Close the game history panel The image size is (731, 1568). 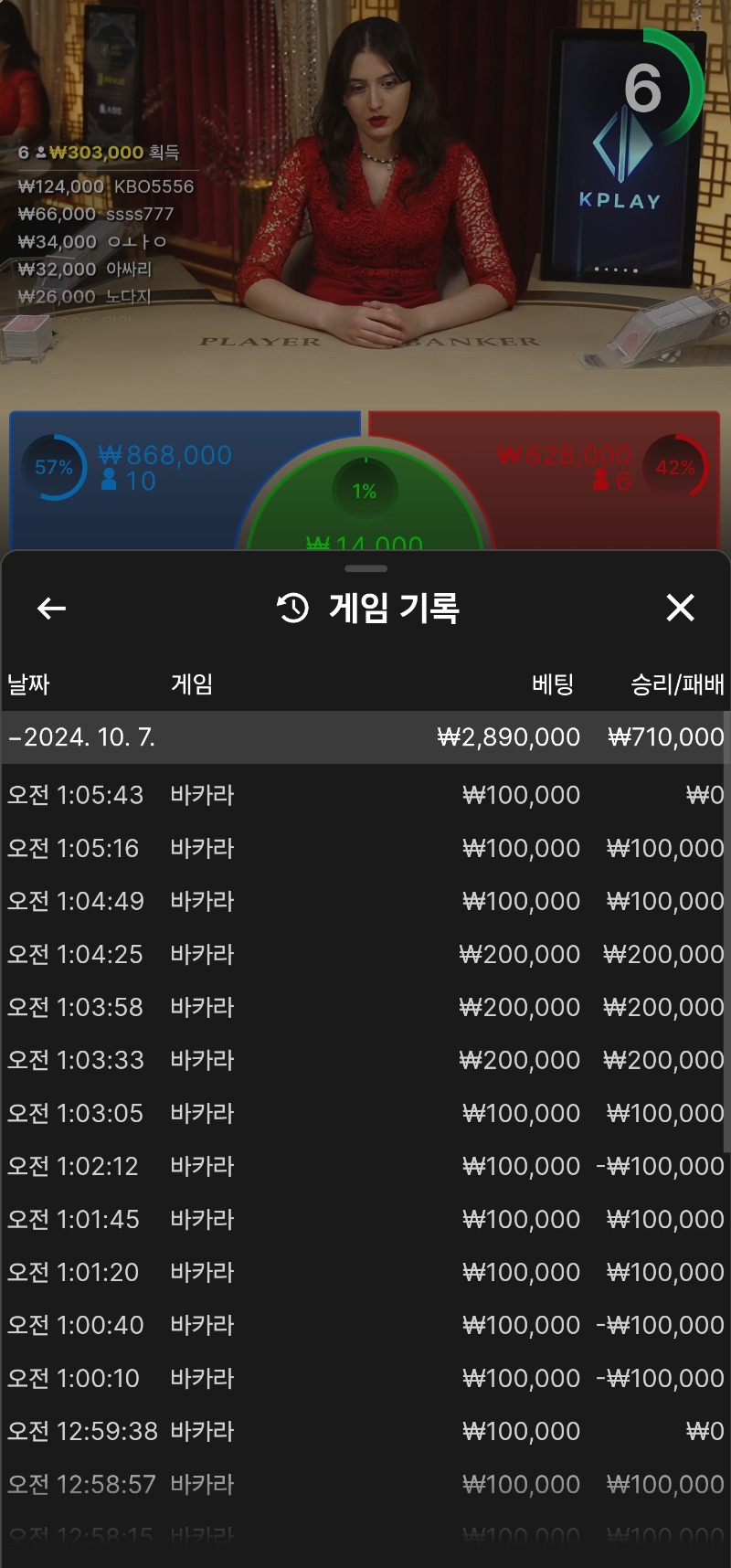pos(680,608)
